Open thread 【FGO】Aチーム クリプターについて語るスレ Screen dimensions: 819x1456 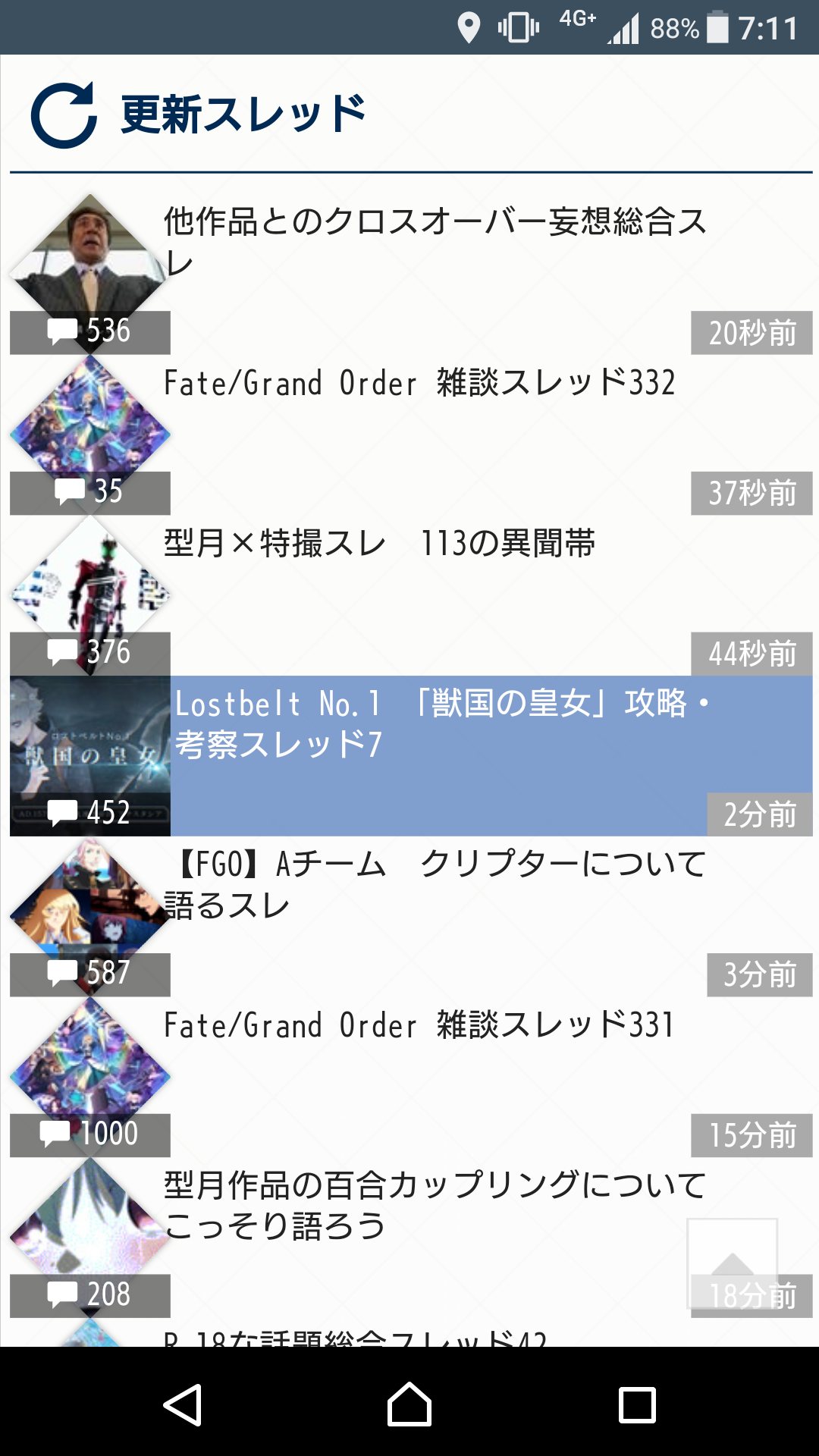click(x=435, y=883)
